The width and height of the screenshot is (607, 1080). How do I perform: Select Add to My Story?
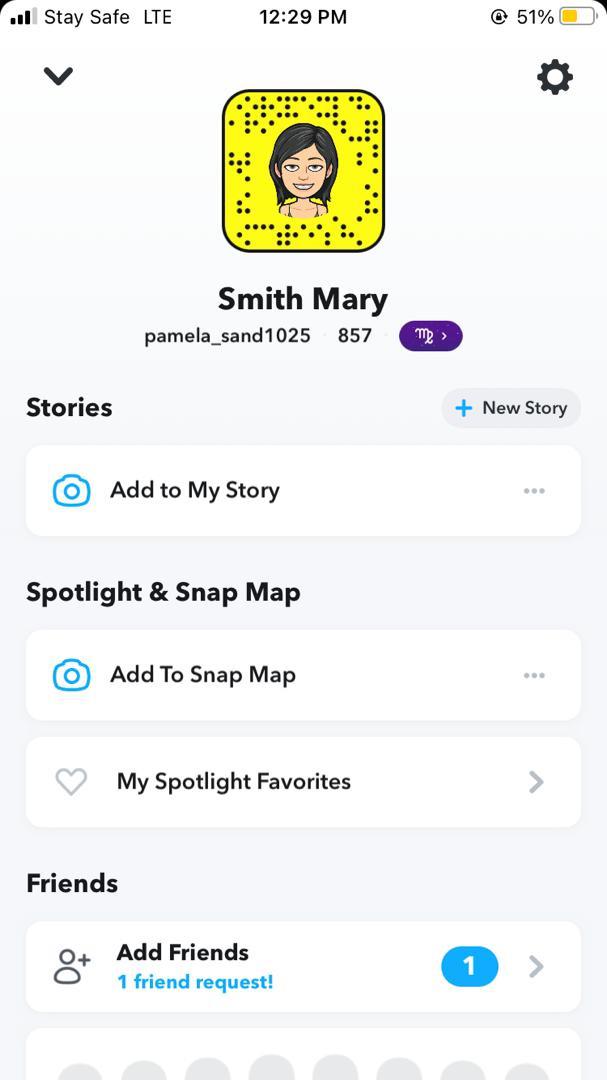pyautogui.click(x=195, y=490)
